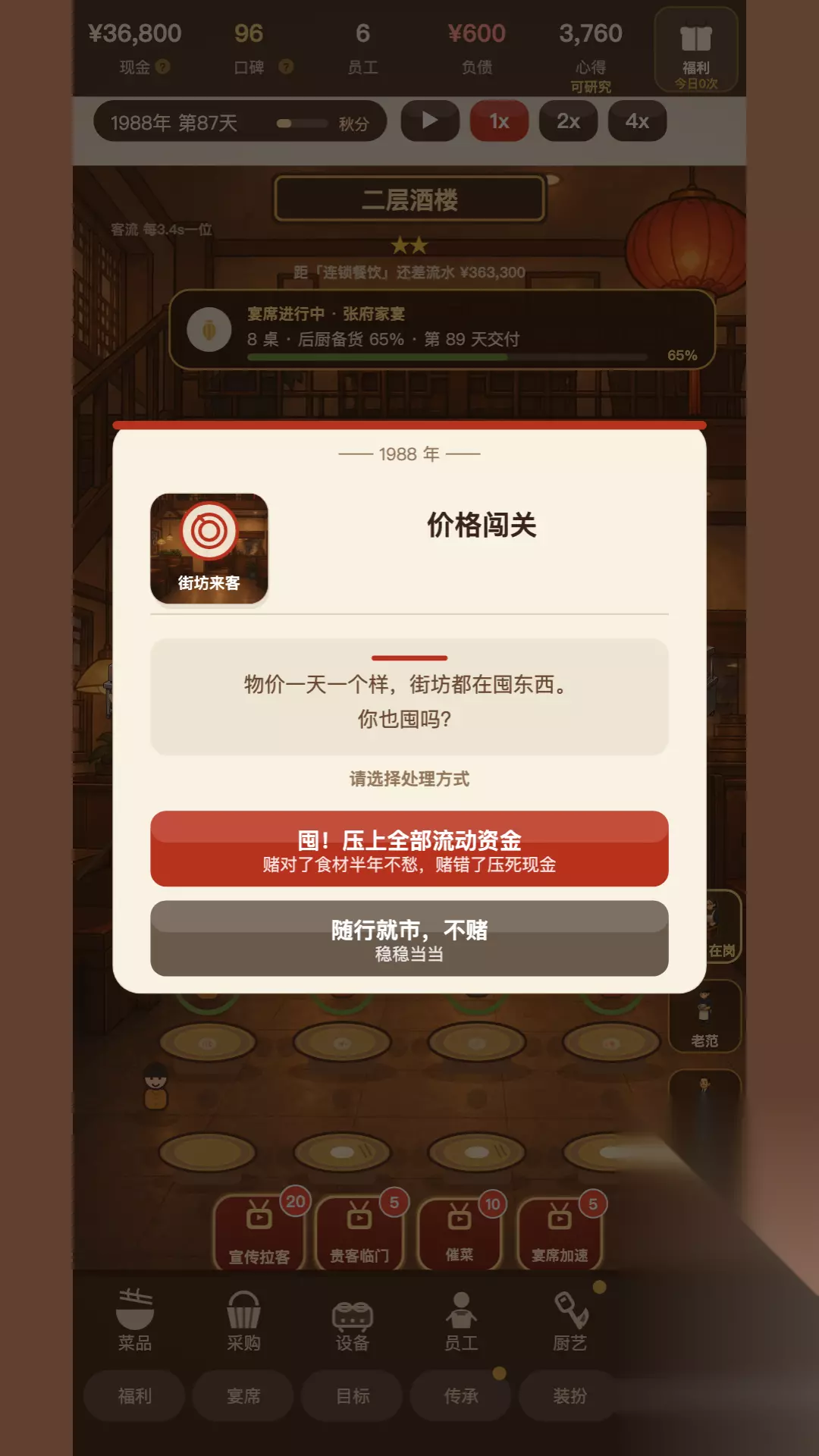Choose 囤！压上全部流动资金 option
Viewport: 819px width, 1456px height.
tap(409, 849)
